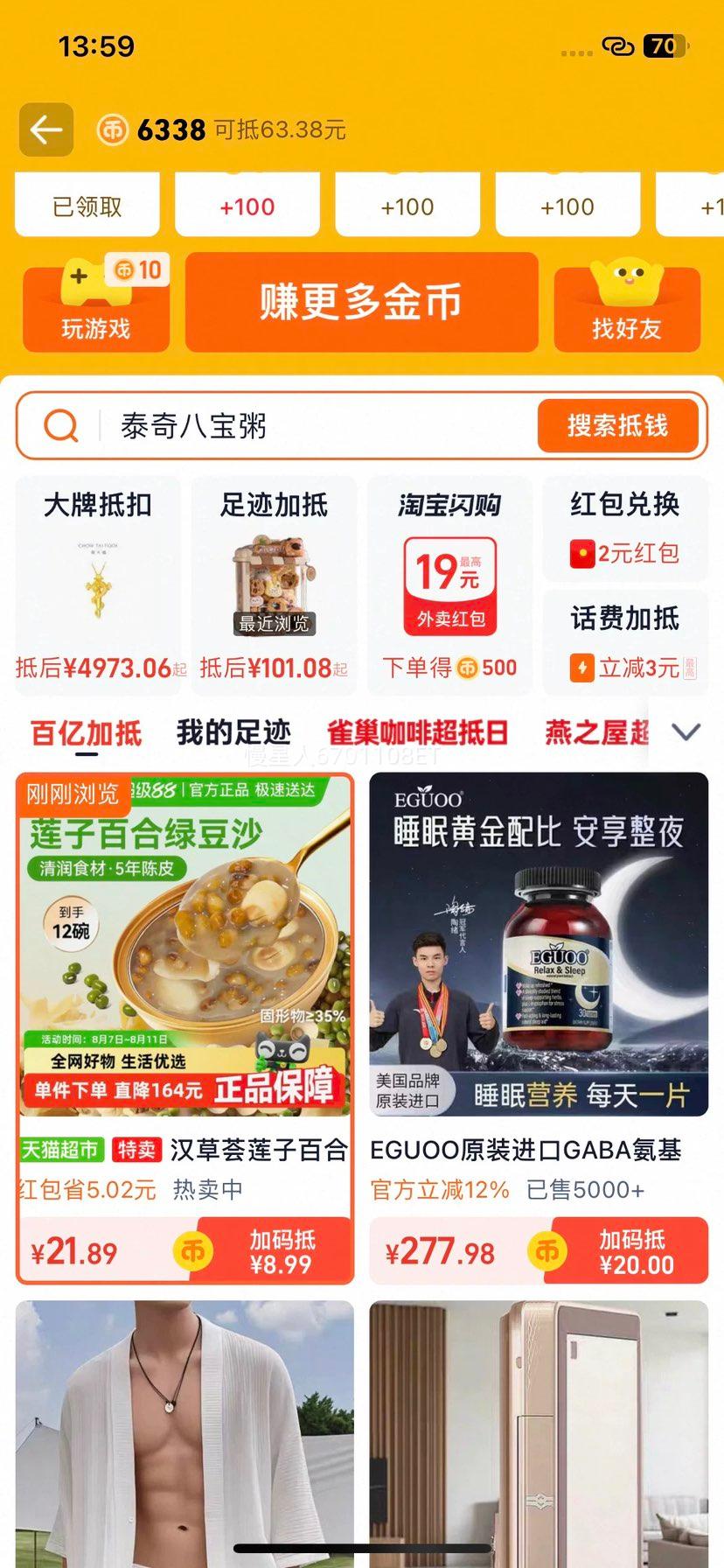Open the 大牌抵扣 card
This screenshot has width=724, height=1568.
click(97, 584)
